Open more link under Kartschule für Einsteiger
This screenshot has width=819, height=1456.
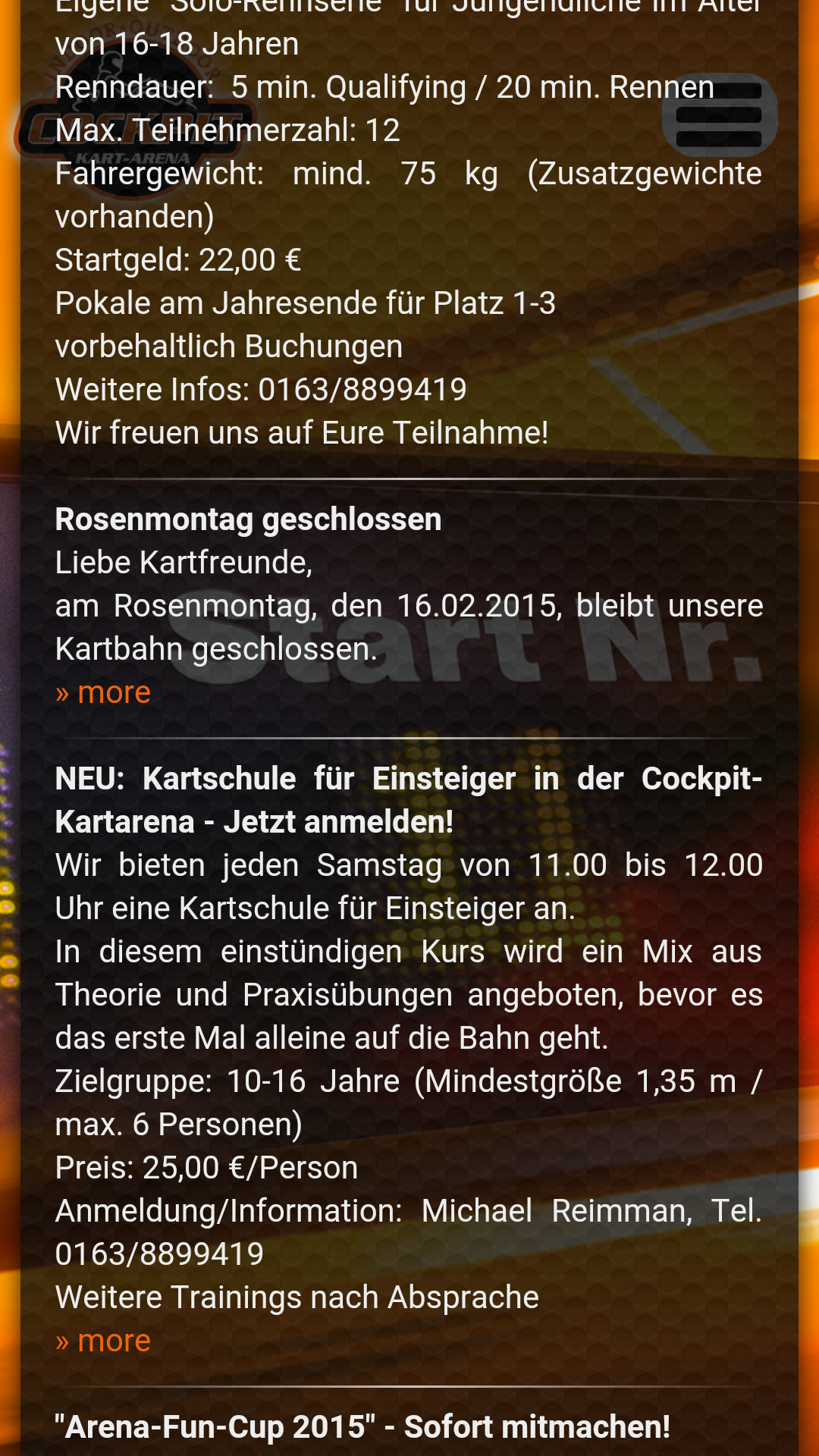pyautogui.click(x=103, y=1341)
